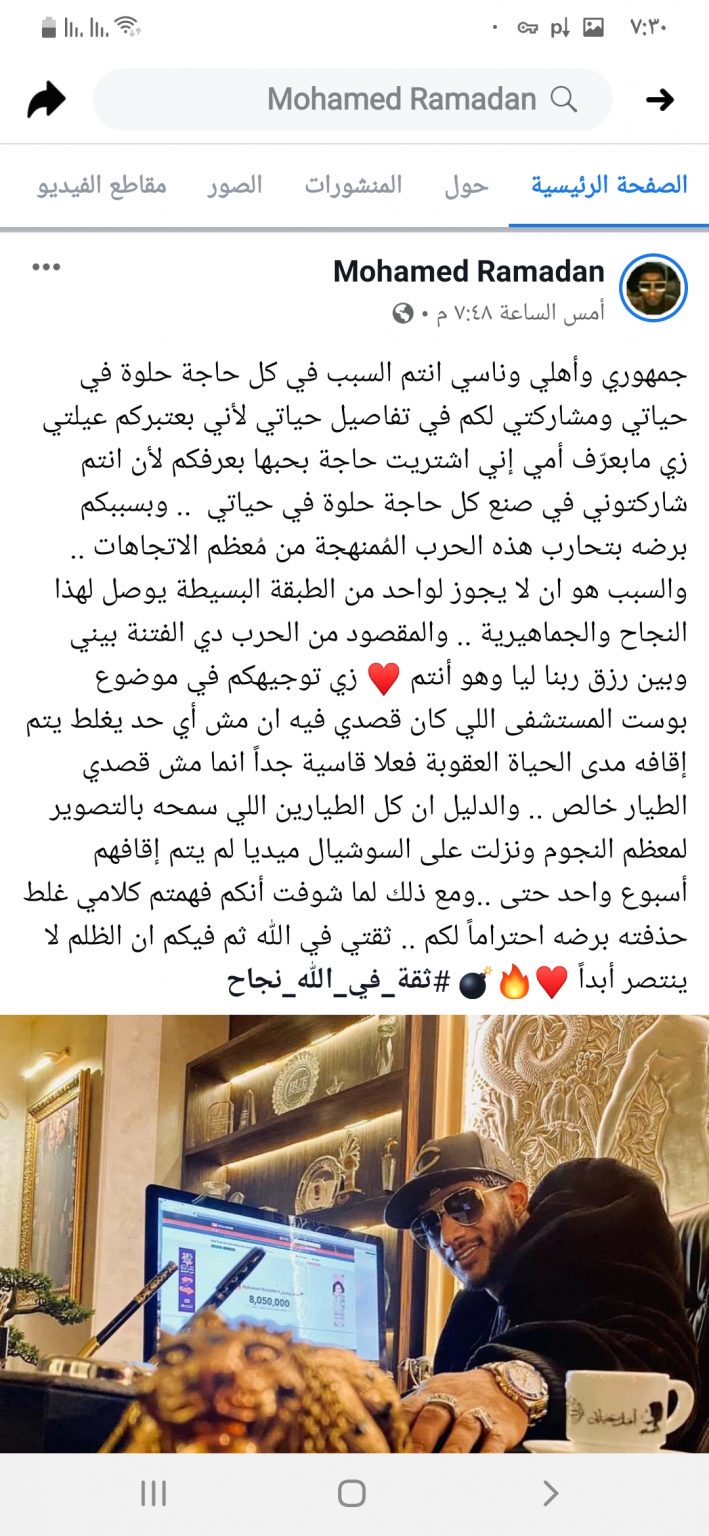Open the مقاطع الفيديو tab

tap(102, 185)
